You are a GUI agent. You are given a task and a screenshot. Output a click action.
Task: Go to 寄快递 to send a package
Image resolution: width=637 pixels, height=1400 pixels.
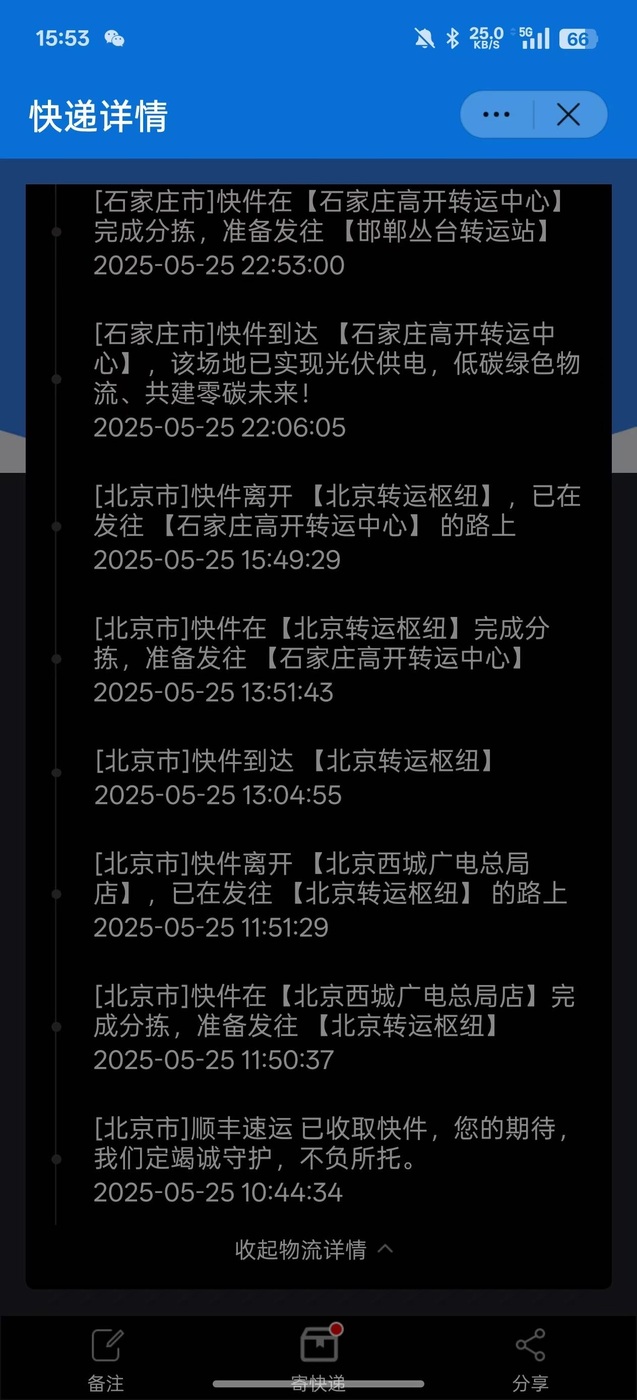point(318,1358)
